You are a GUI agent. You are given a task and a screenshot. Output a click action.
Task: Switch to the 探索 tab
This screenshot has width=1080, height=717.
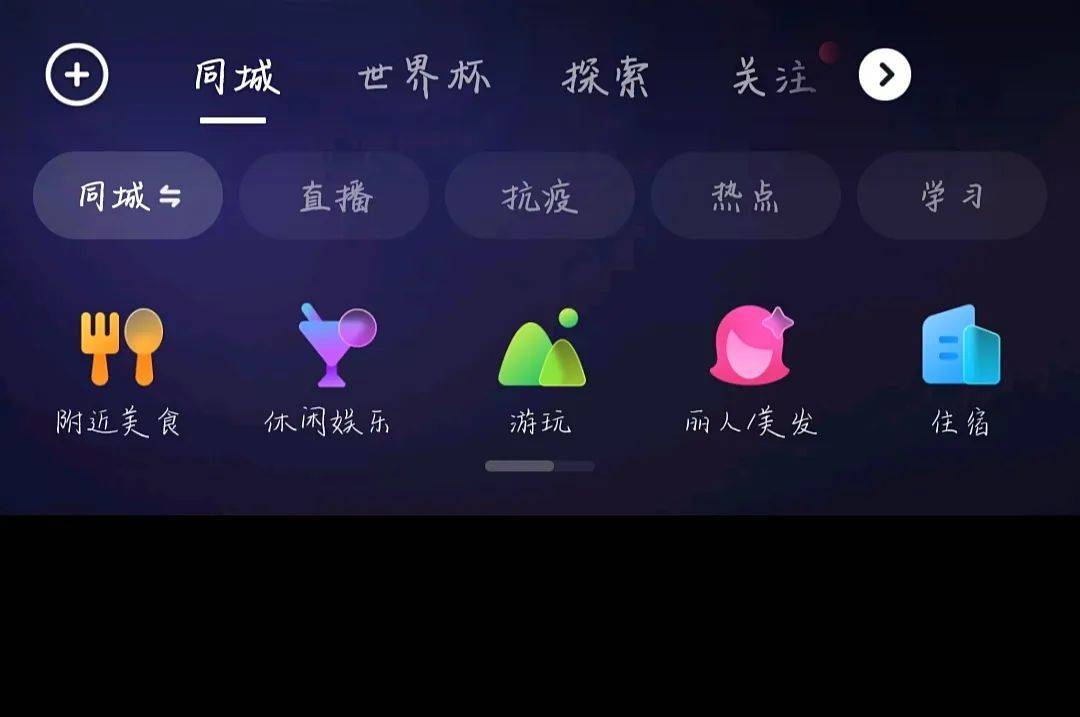click(606, 77)
